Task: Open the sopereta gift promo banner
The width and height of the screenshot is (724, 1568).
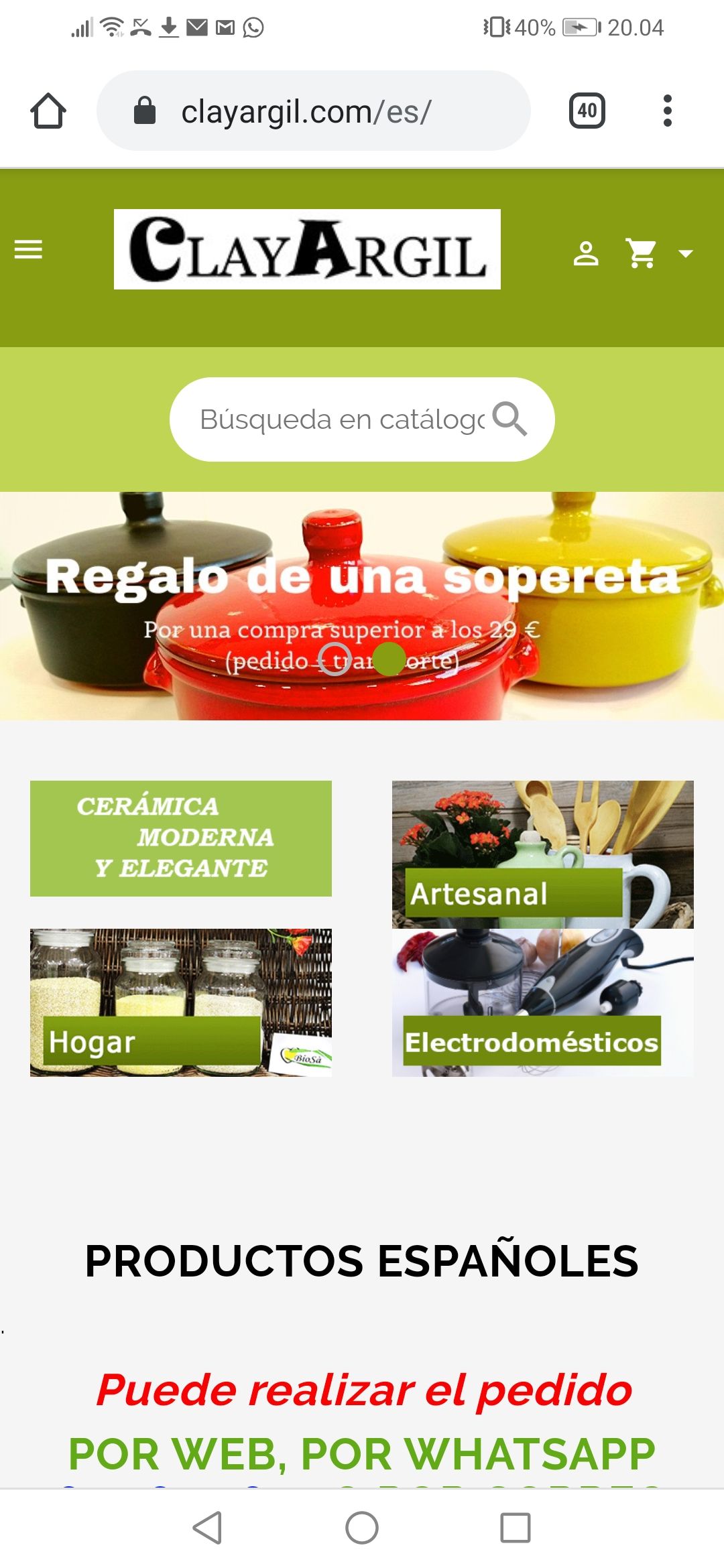Action: (362, 606)
